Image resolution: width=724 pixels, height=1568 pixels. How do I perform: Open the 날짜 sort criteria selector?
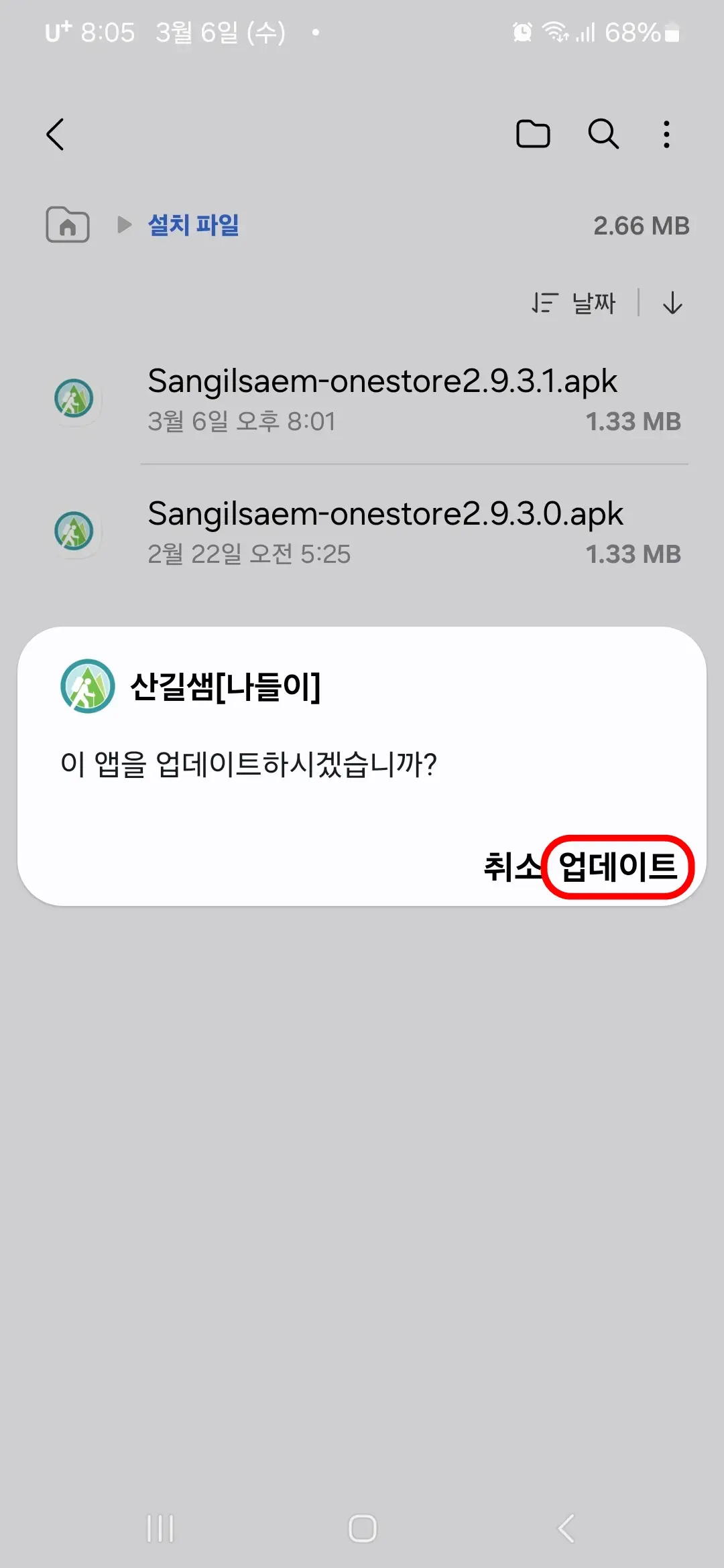[x=593, y=303]
